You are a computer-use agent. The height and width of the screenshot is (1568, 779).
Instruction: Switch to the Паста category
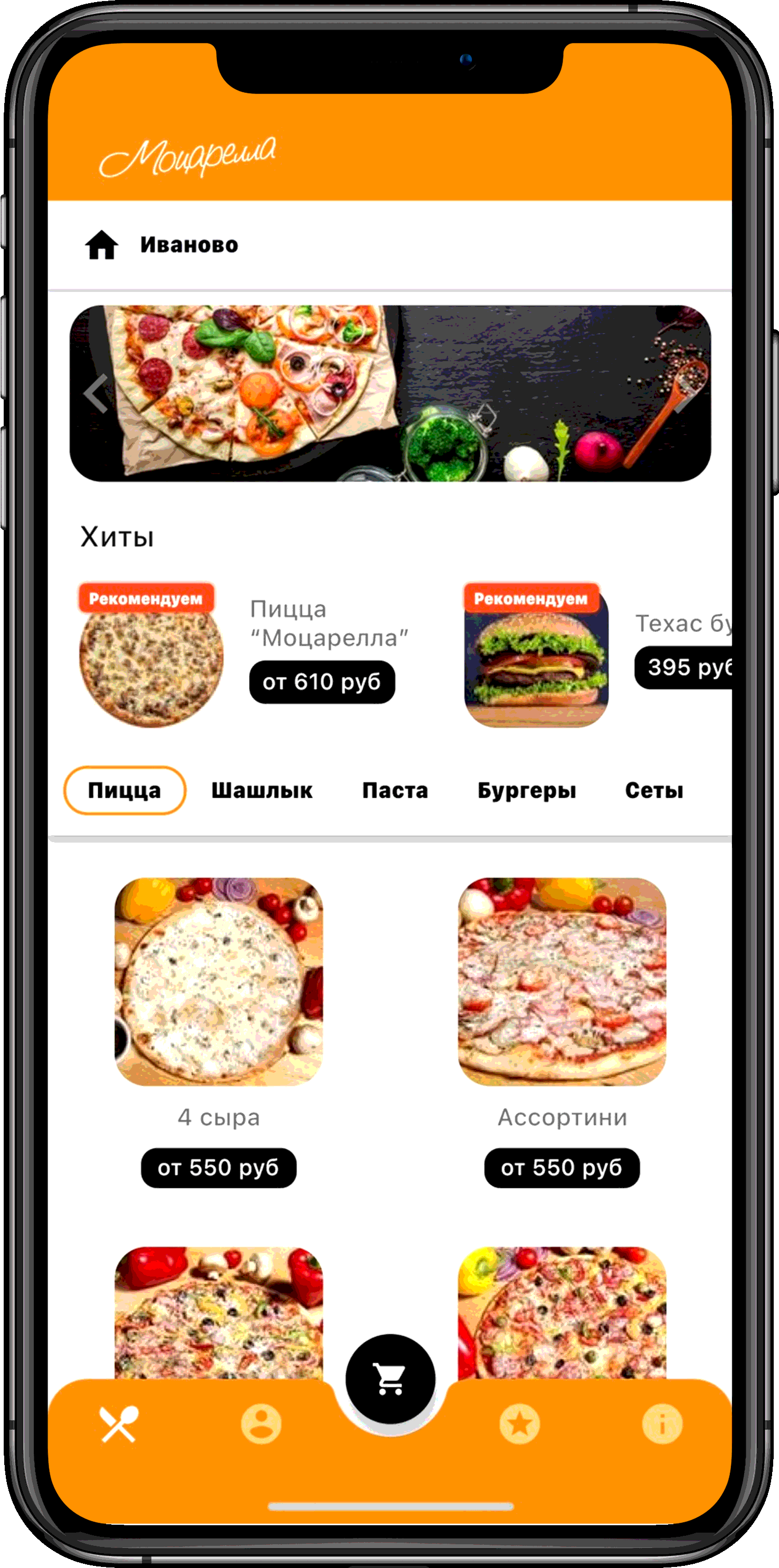pos(395,790)
